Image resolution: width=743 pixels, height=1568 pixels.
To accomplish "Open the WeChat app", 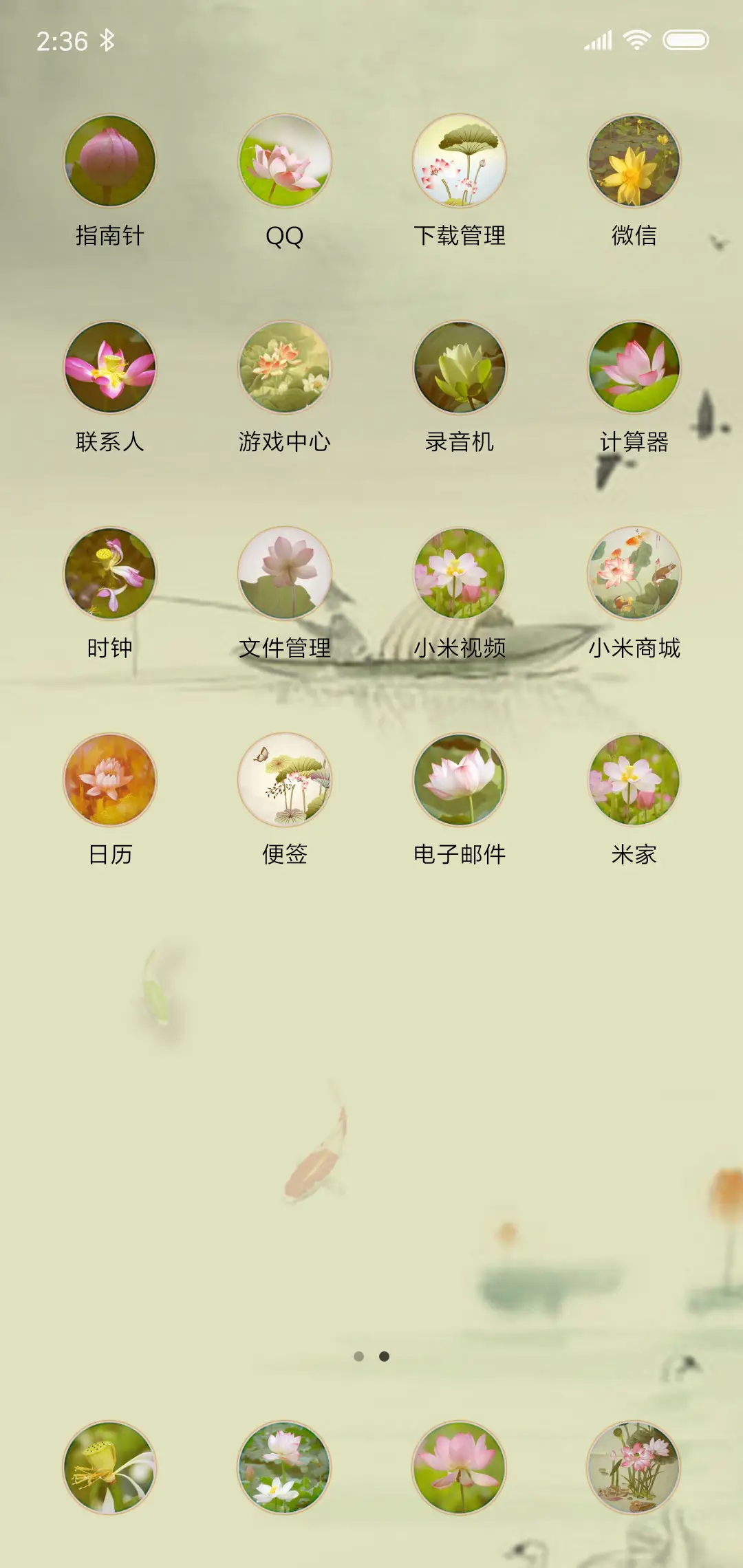I will (x=632, y=163).
